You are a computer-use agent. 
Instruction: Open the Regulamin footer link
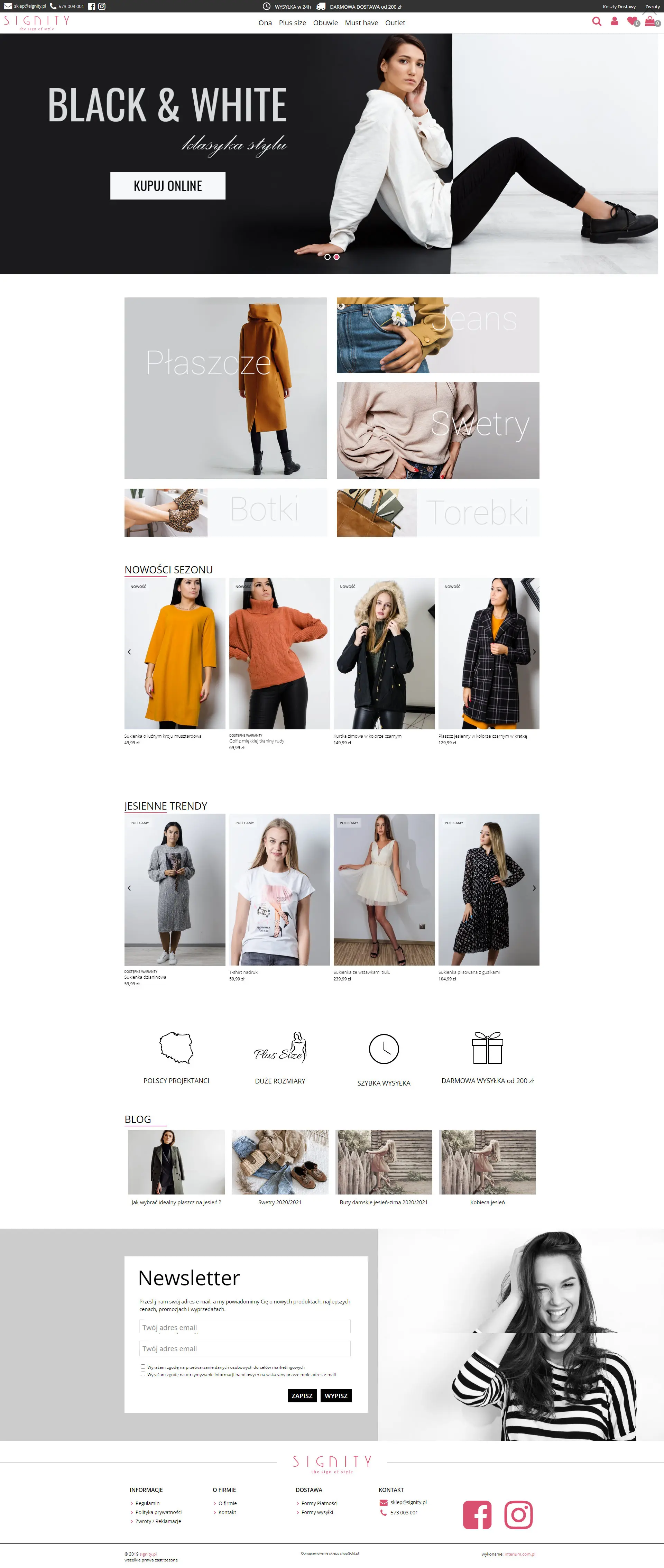147,1503
